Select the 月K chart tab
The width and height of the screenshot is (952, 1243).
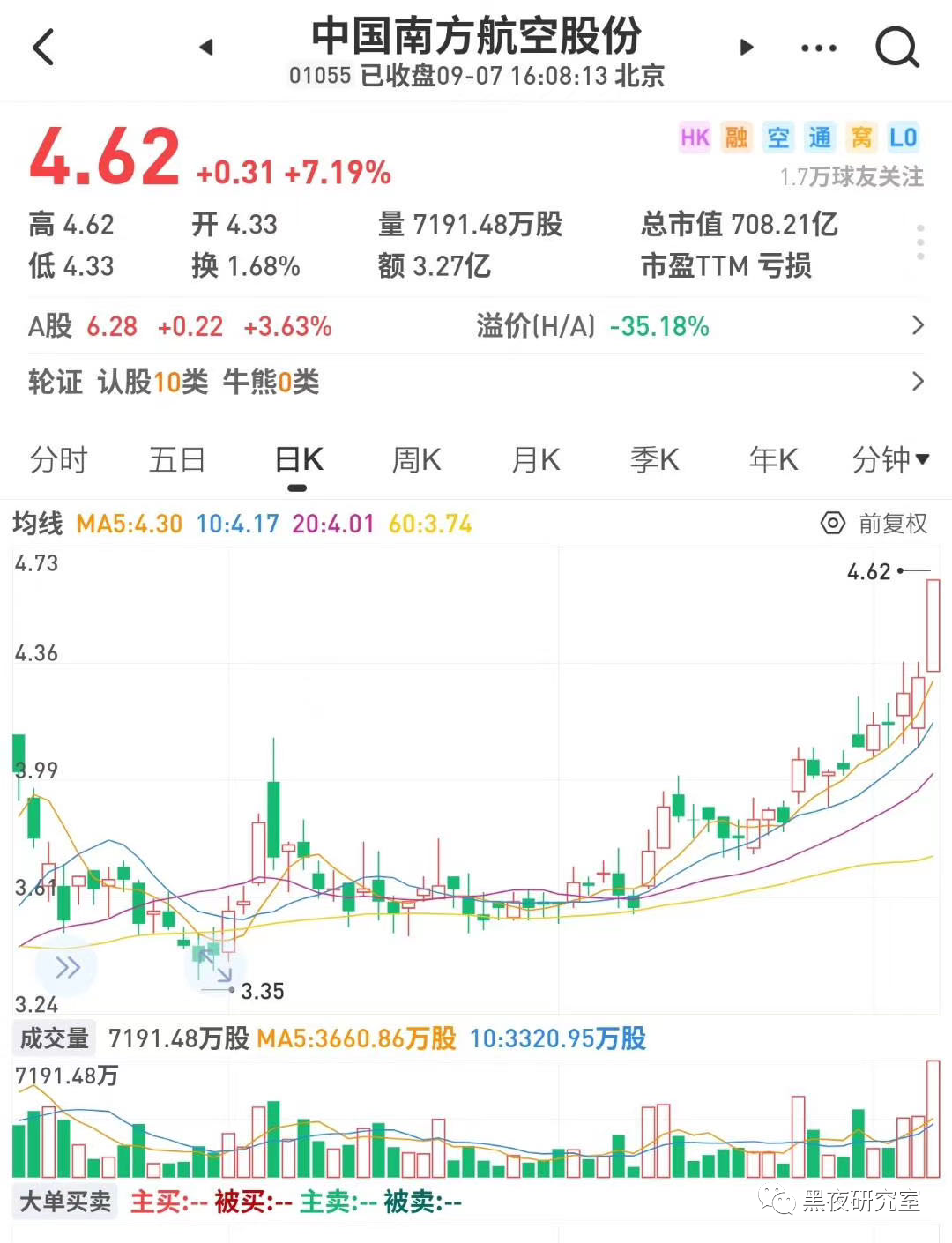(535, 460)
